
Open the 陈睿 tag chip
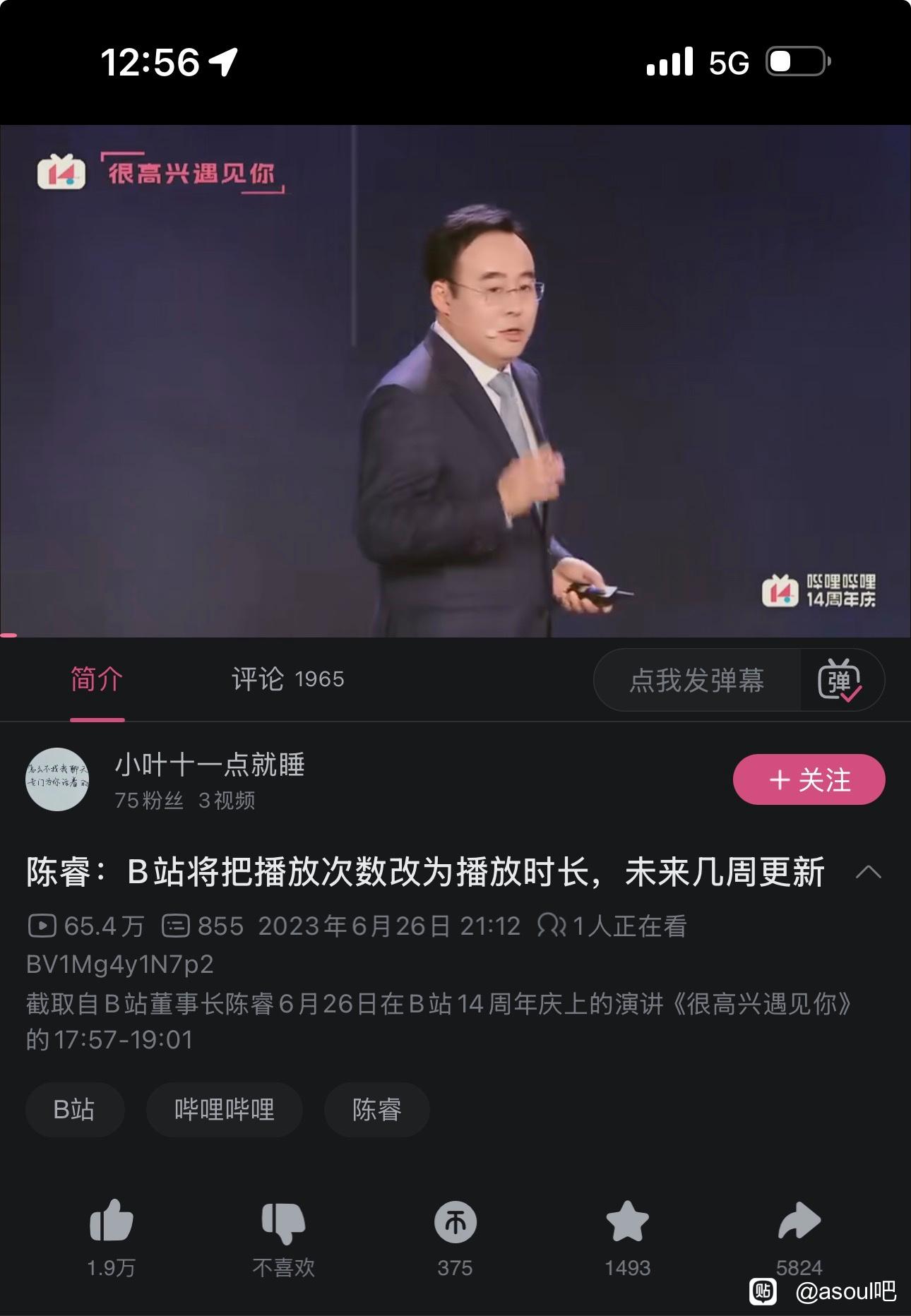tap(376, 1110)
